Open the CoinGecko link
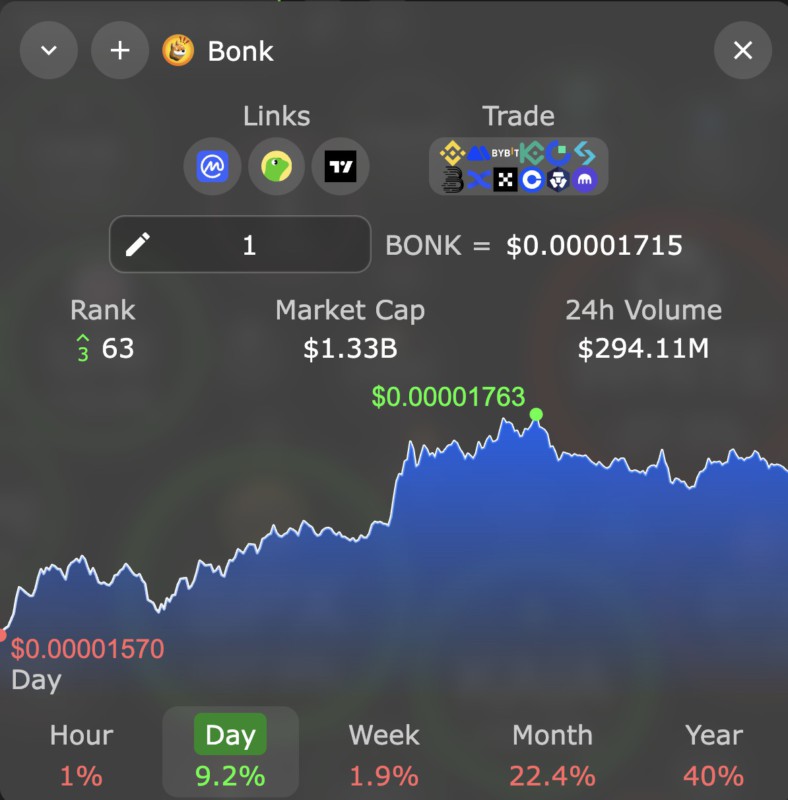Image resolution: width=788 pixels, height=800 pixels. tap(276, 167)
